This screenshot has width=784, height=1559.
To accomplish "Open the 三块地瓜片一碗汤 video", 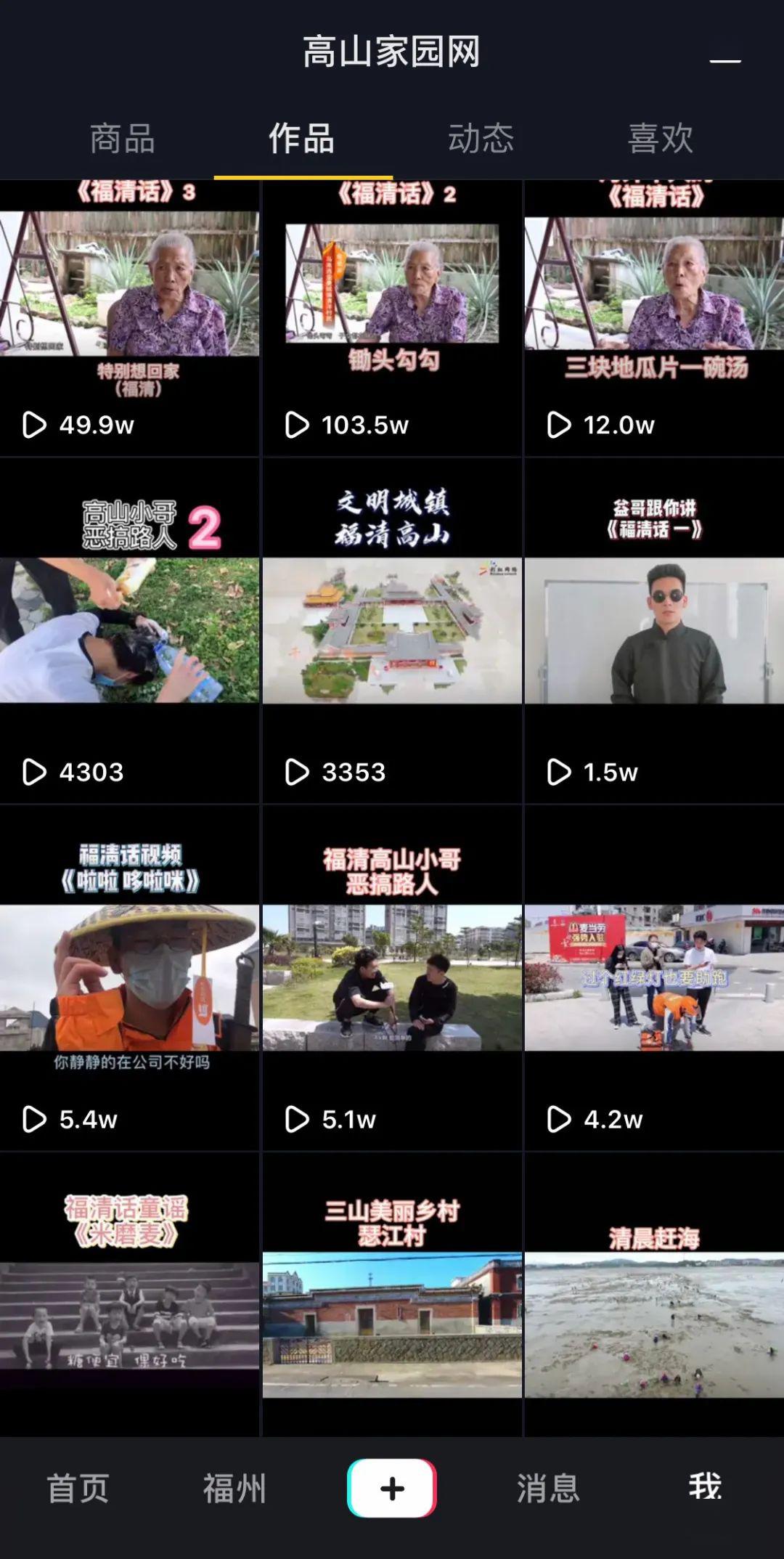I will [654, 318].
